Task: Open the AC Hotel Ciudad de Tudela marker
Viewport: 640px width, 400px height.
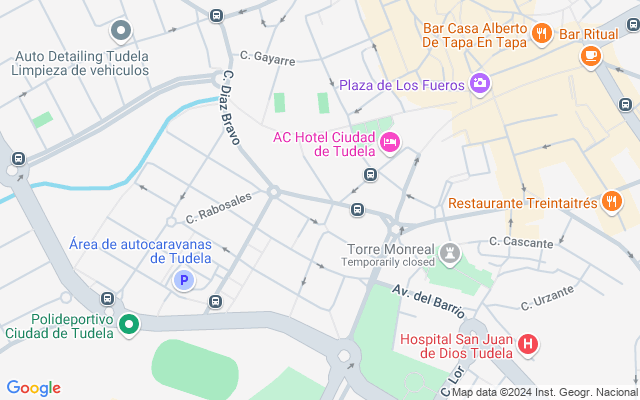Action: pyautogui.click(x=391, y=144)
